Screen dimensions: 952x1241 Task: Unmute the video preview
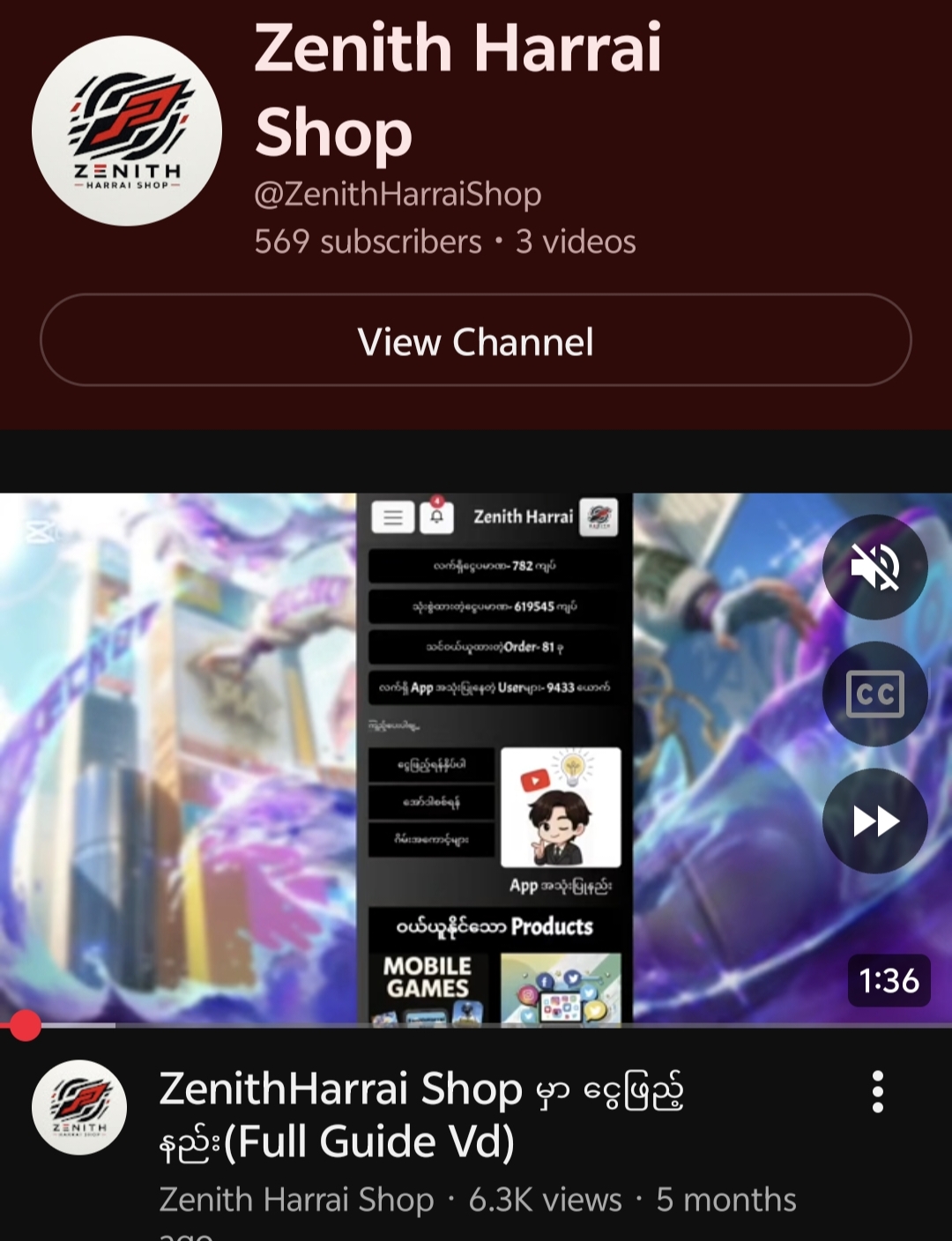click(x=874, y=567)
